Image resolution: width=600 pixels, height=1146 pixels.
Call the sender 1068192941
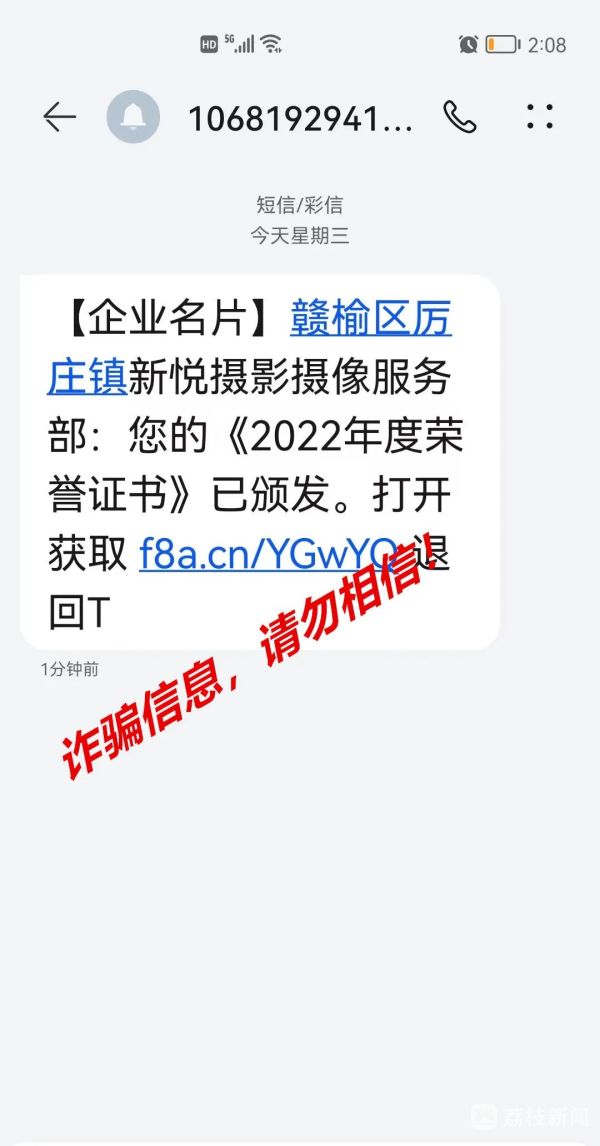pyautogui.click(x=460, y=118)
